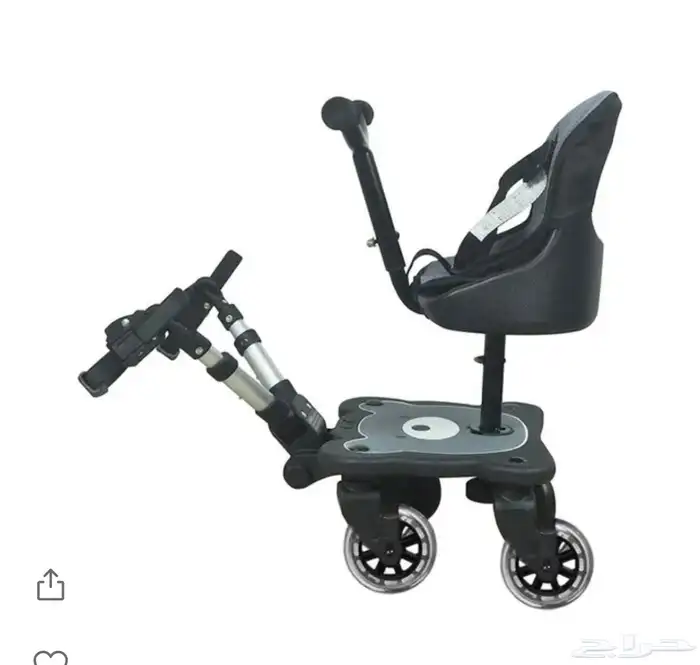Add the product to favorites with the heart

click(50, 657)
